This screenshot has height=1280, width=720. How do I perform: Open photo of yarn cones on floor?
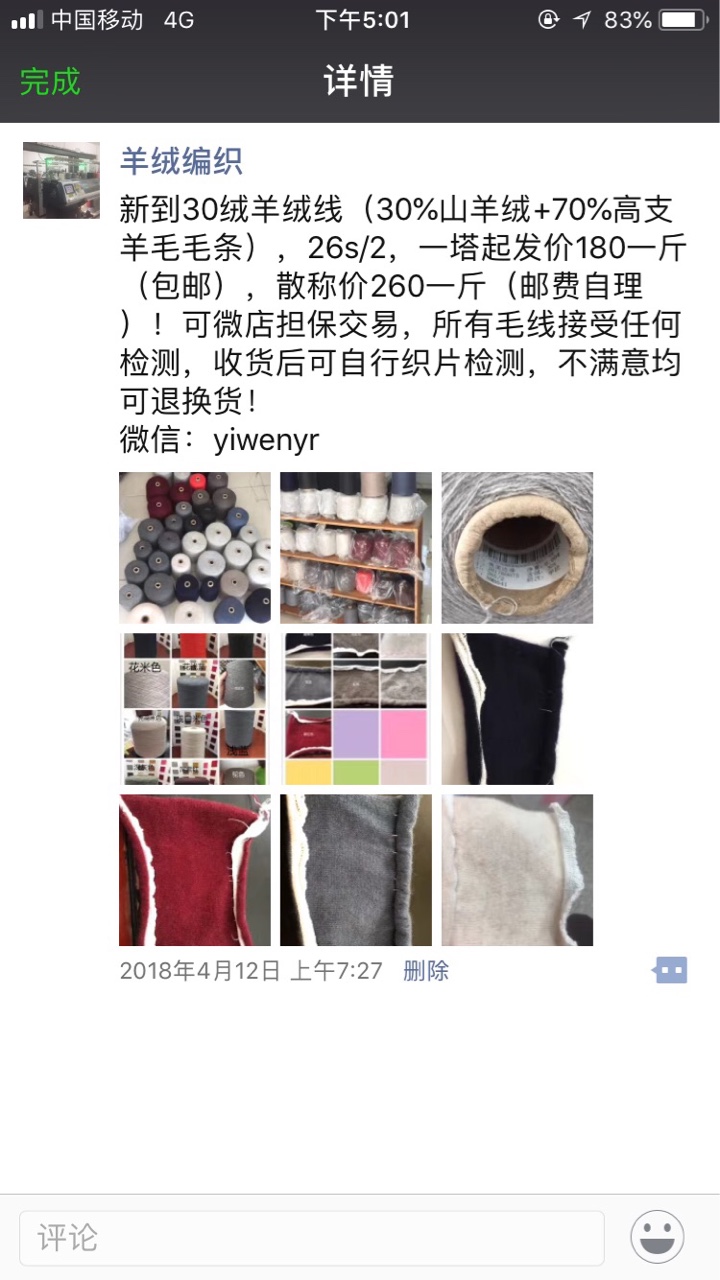pyautogui.click(x=194, y=547)
